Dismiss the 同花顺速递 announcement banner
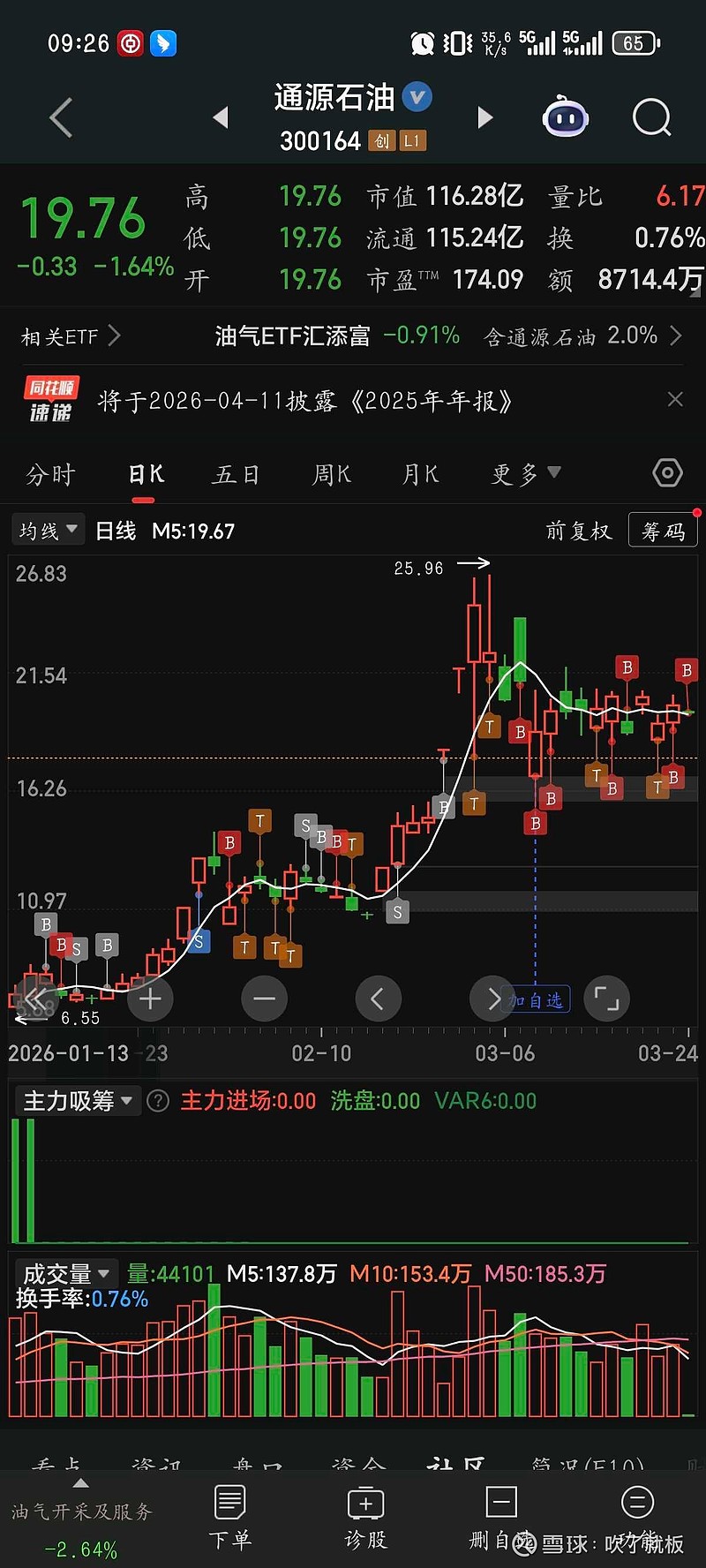This screenshot has width=706, height=1568. [675, 400]
